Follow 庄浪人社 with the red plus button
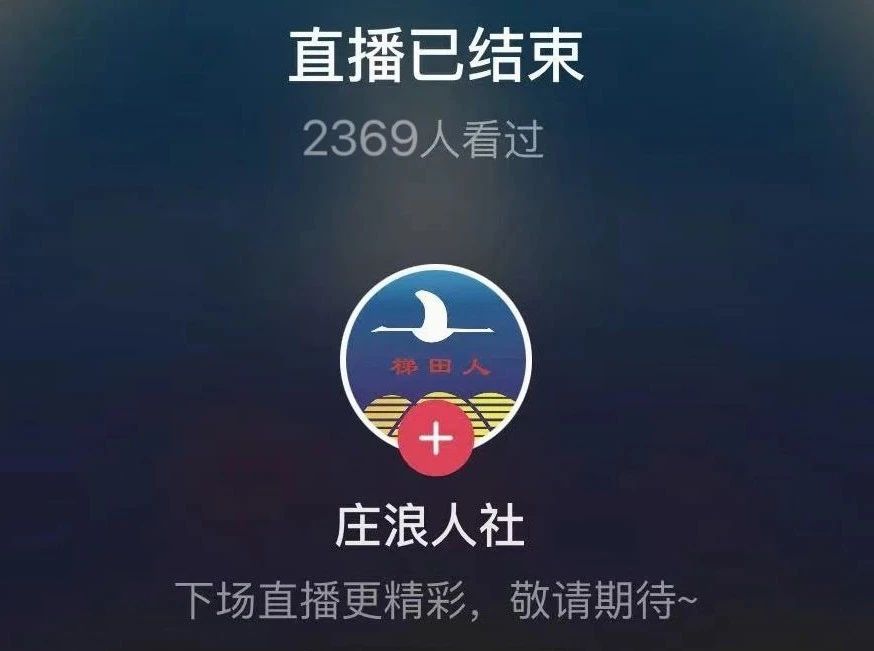 (x=435, y=441)
